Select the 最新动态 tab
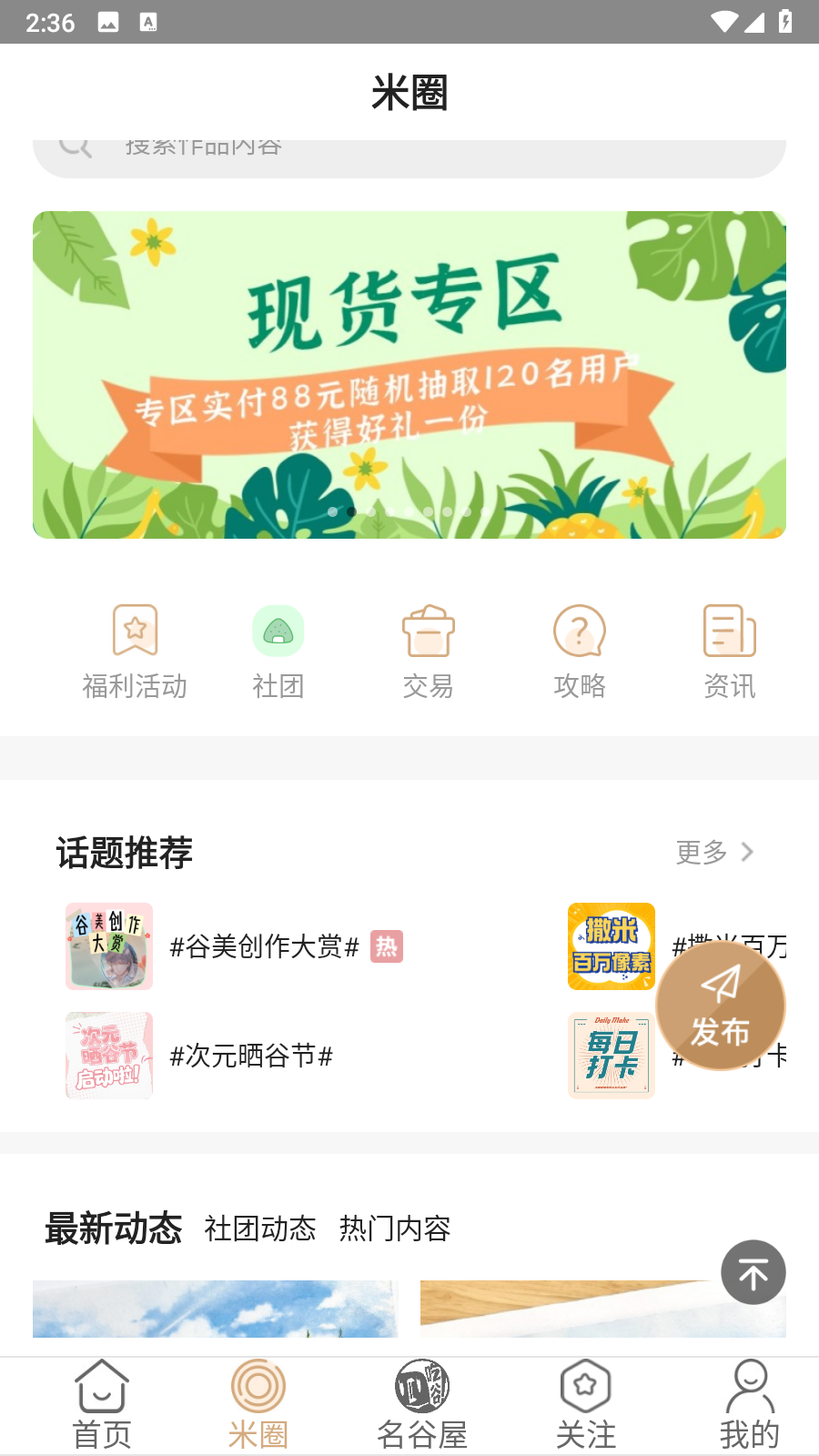The width and height of the screenshot is (819, 1456). tap(114, 1228)
